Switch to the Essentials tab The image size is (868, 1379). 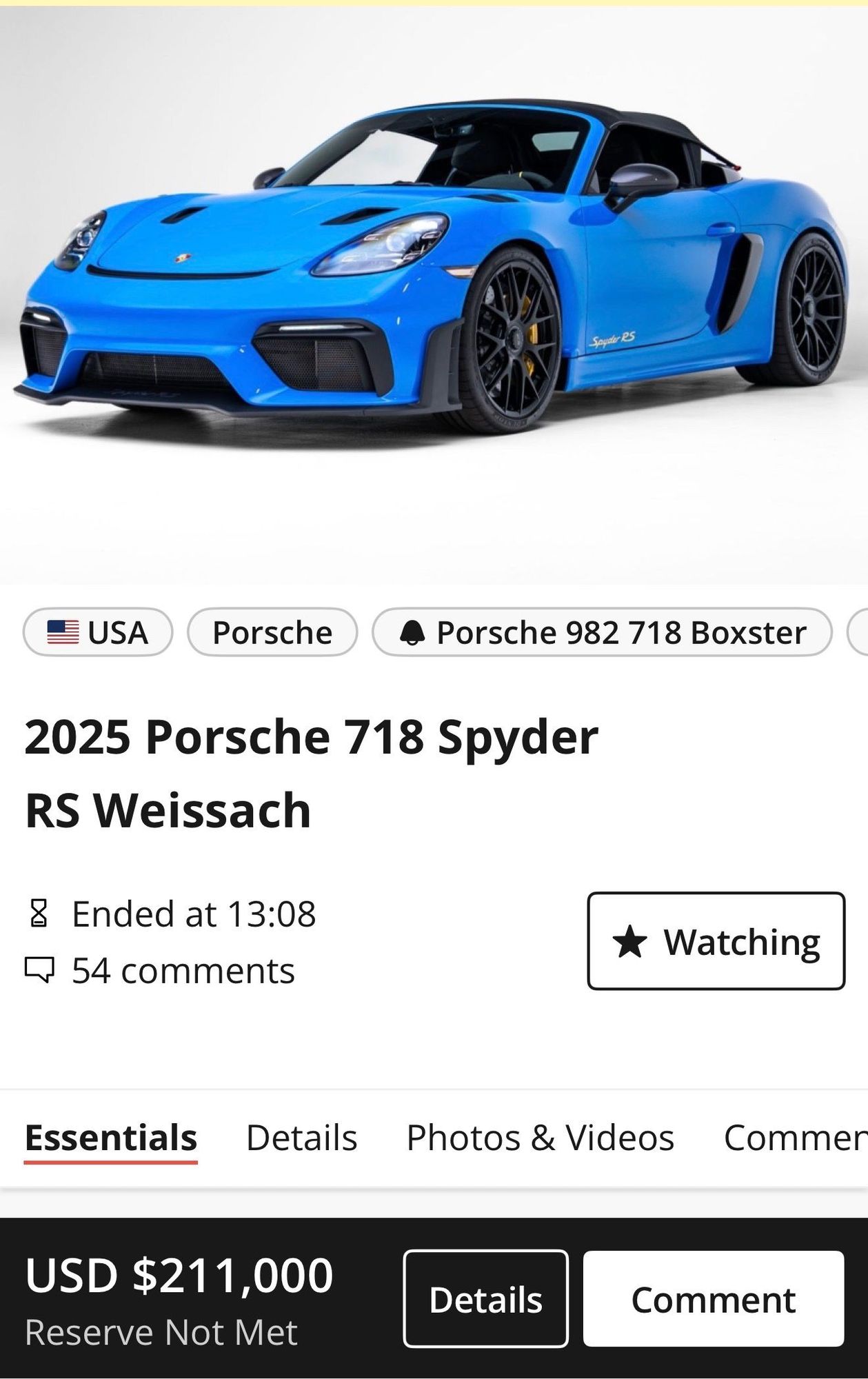tap(111, 1138)
